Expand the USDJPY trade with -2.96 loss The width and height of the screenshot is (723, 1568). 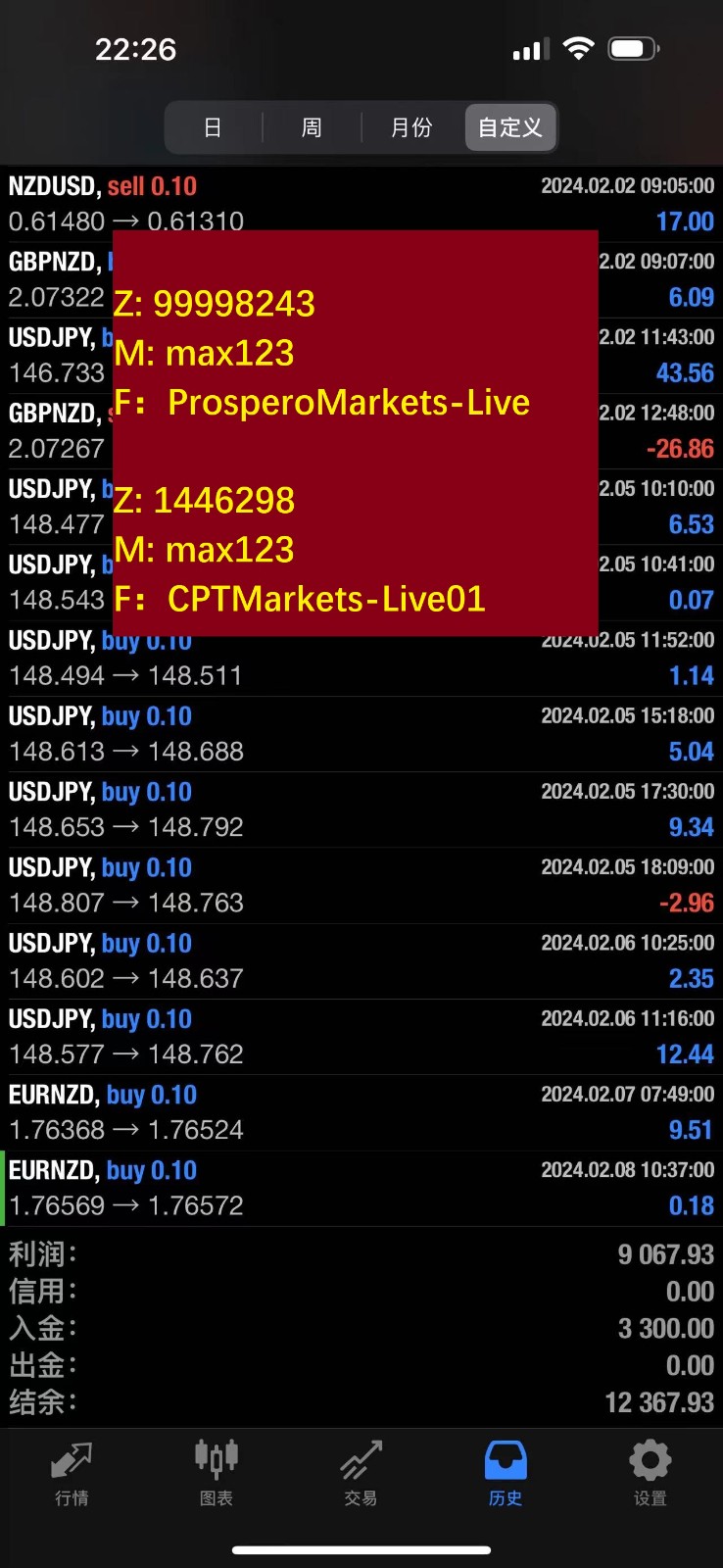(x=361, y=885)
